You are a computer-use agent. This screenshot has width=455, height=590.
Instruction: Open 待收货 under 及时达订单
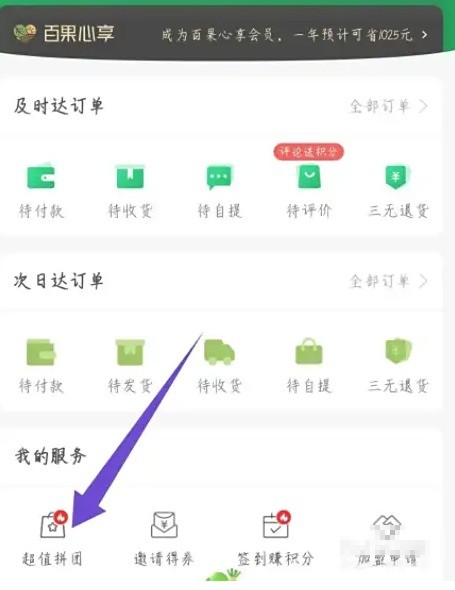click(x=130, y=192)
